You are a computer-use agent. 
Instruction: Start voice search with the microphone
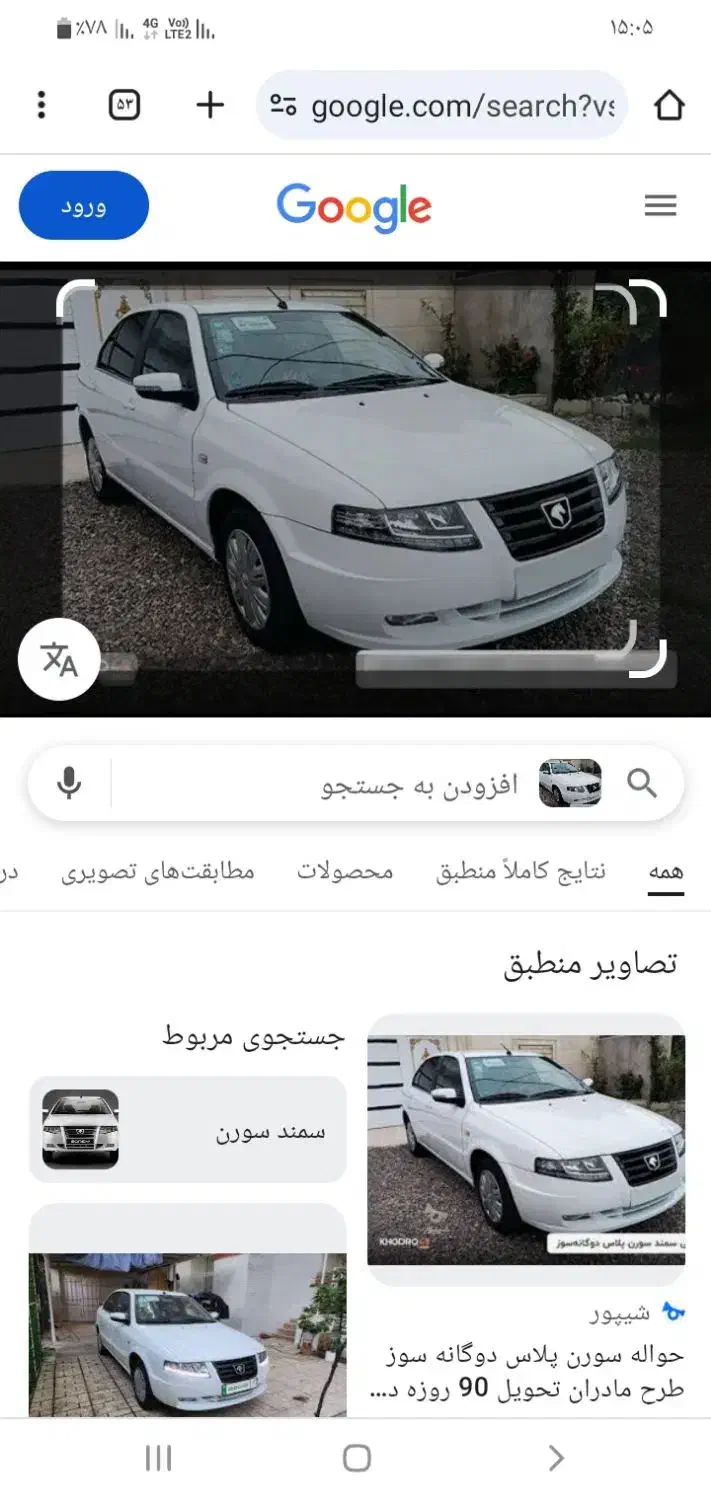click(x=69, y=783)
